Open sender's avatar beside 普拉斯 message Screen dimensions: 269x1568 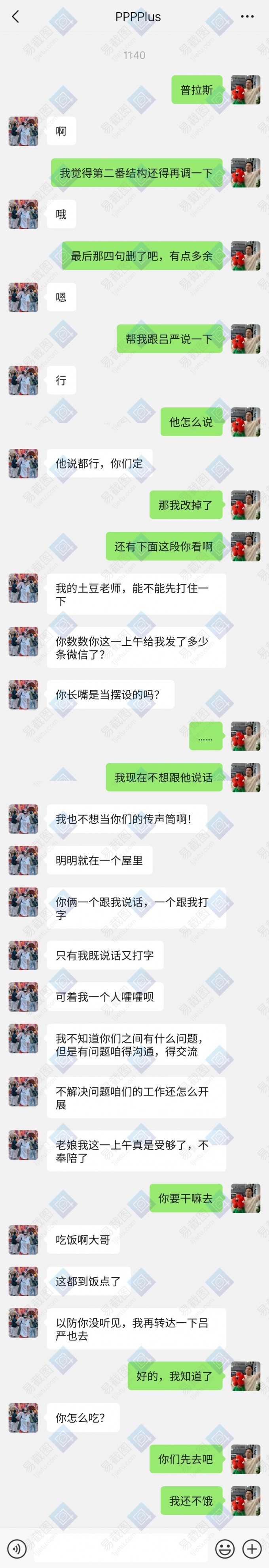click(245, 89)
